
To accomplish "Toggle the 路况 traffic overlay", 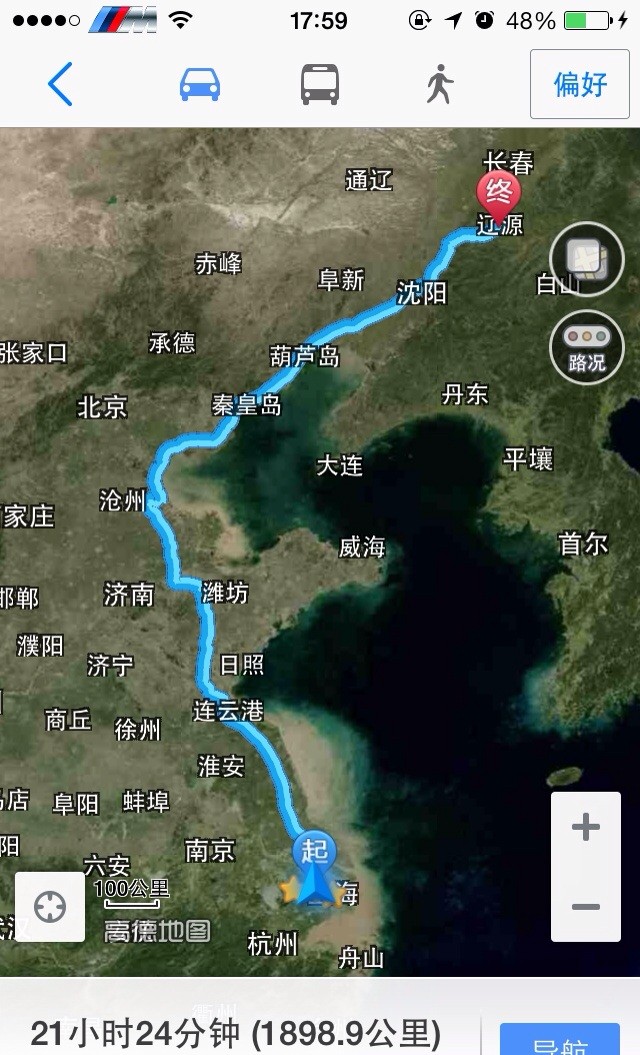I will [x=587, y=347].
